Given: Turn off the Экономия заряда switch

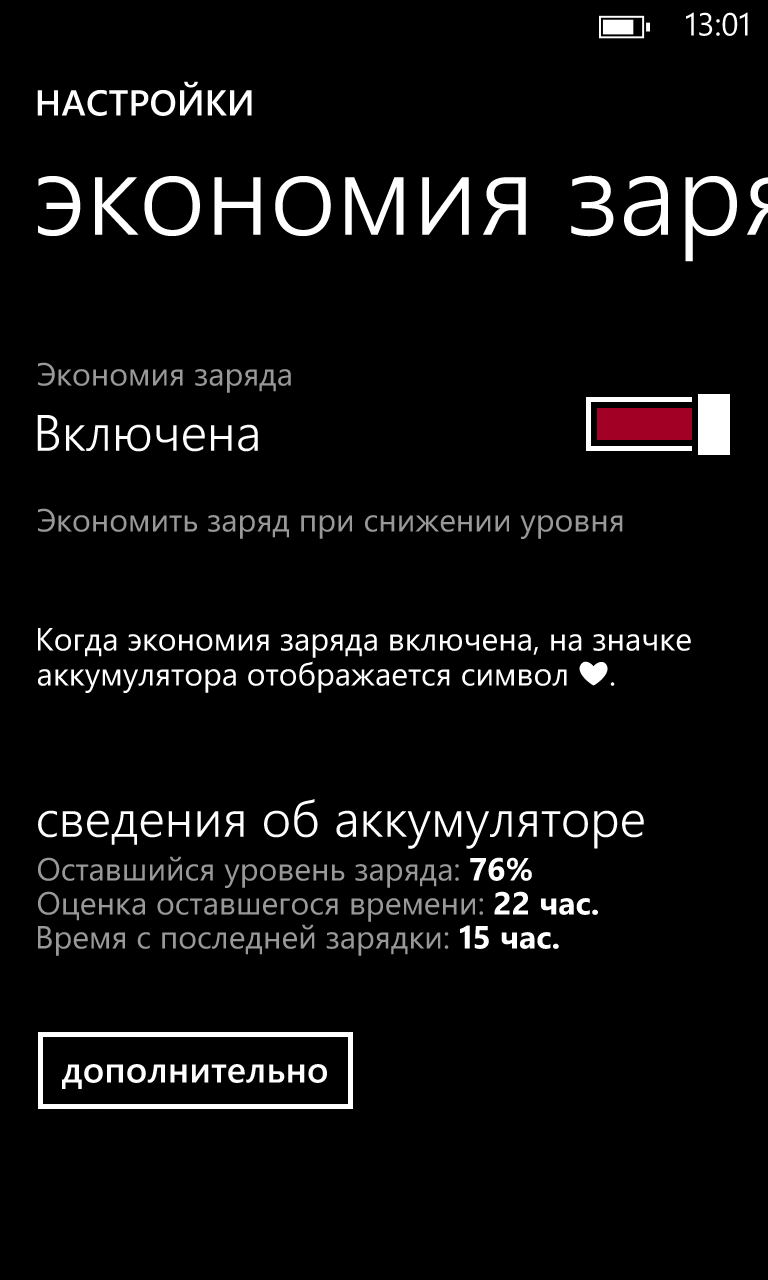Looking at the screenshot, I should 658,424.
